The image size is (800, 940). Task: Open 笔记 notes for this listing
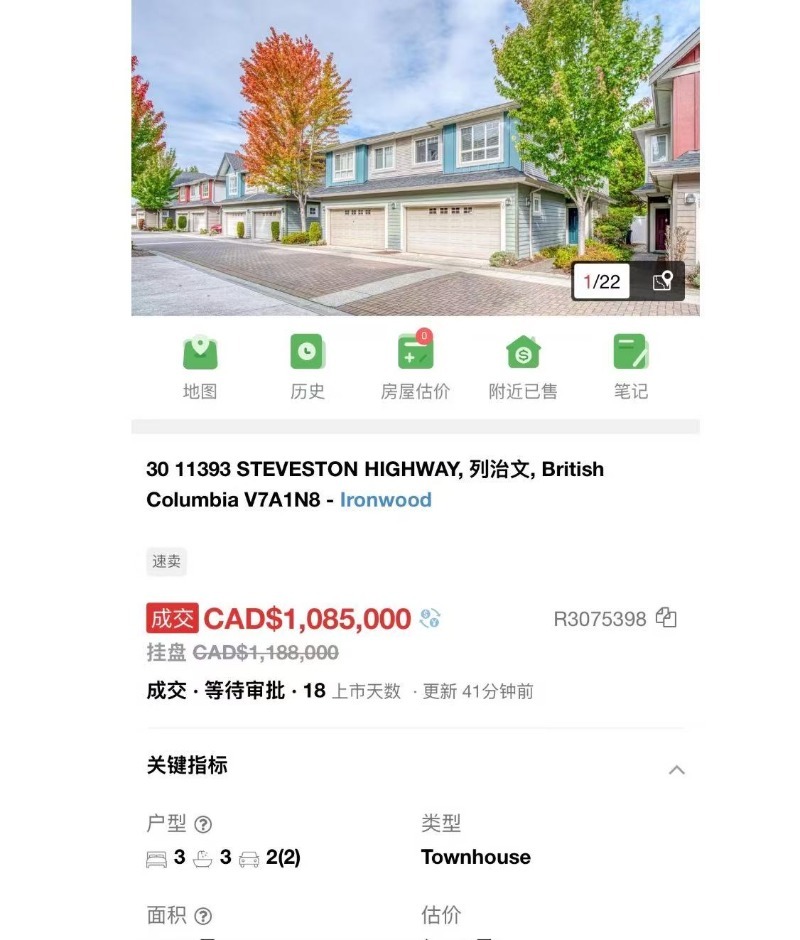(630, 366)
